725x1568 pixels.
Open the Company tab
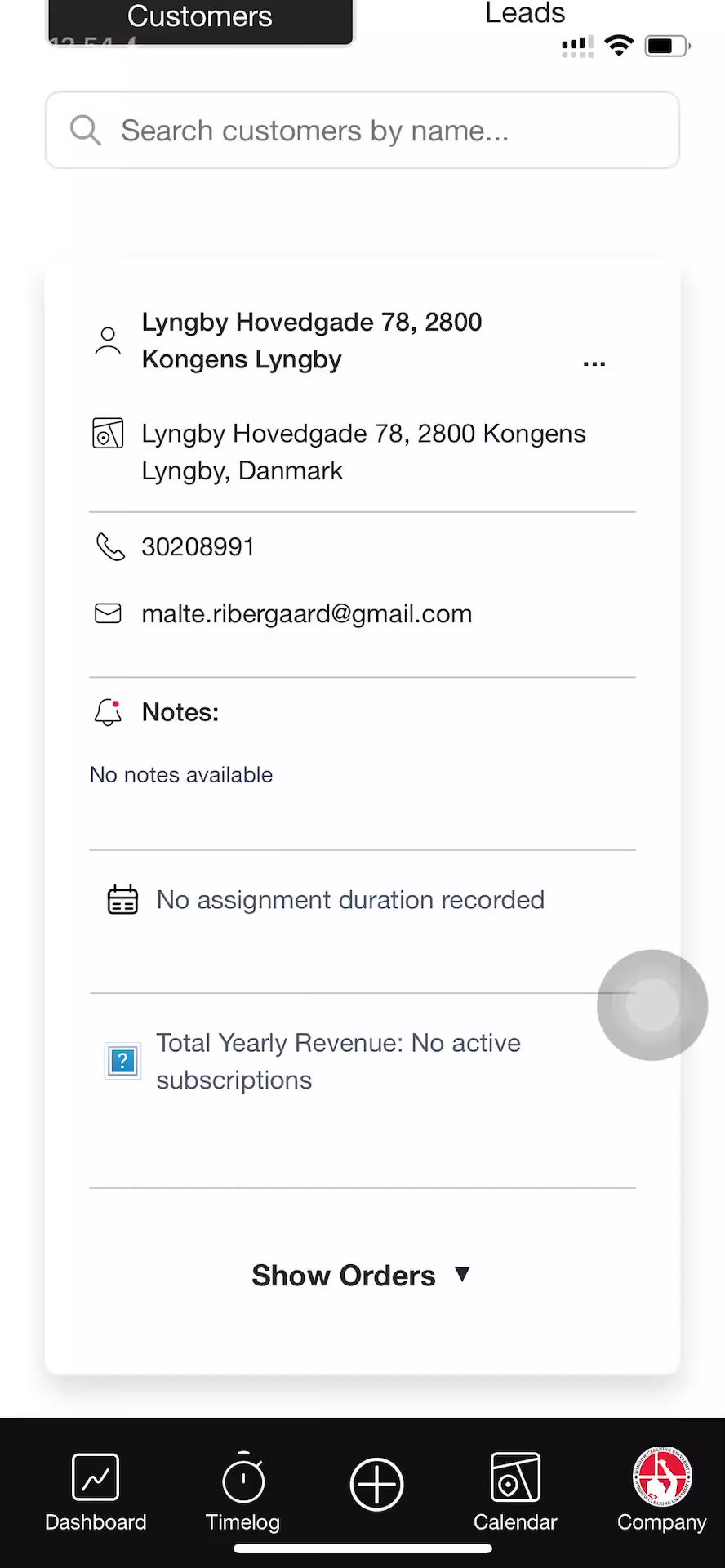tap(661, 1493)
